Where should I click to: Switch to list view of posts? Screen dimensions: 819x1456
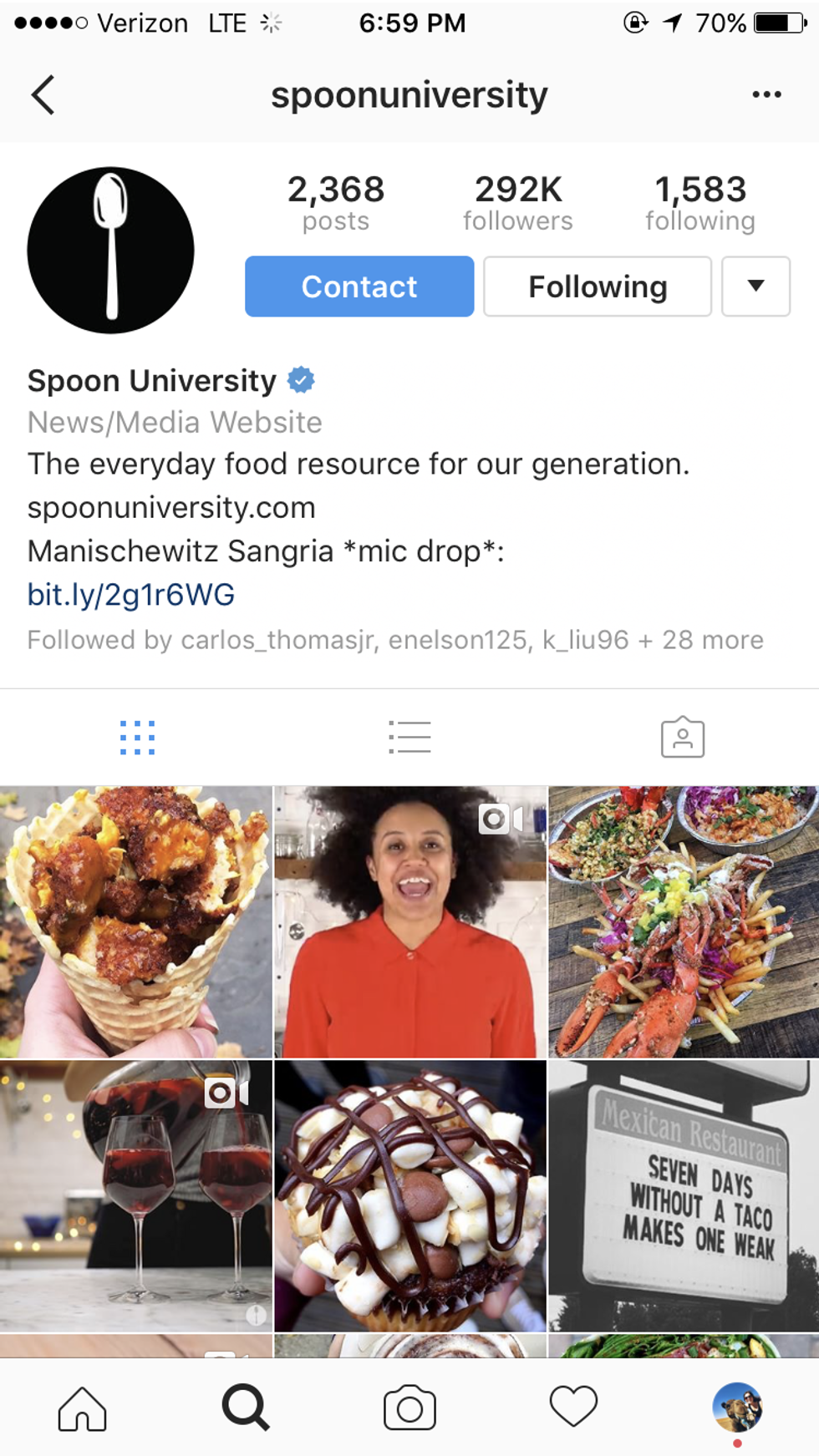(409, 738)
